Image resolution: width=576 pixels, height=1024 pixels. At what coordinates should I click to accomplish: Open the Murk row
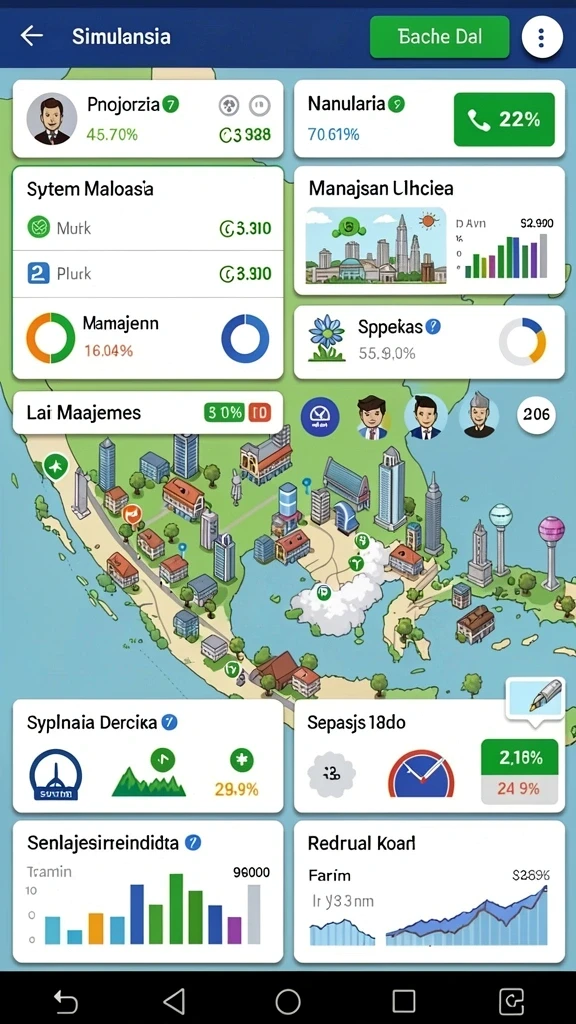148,228
